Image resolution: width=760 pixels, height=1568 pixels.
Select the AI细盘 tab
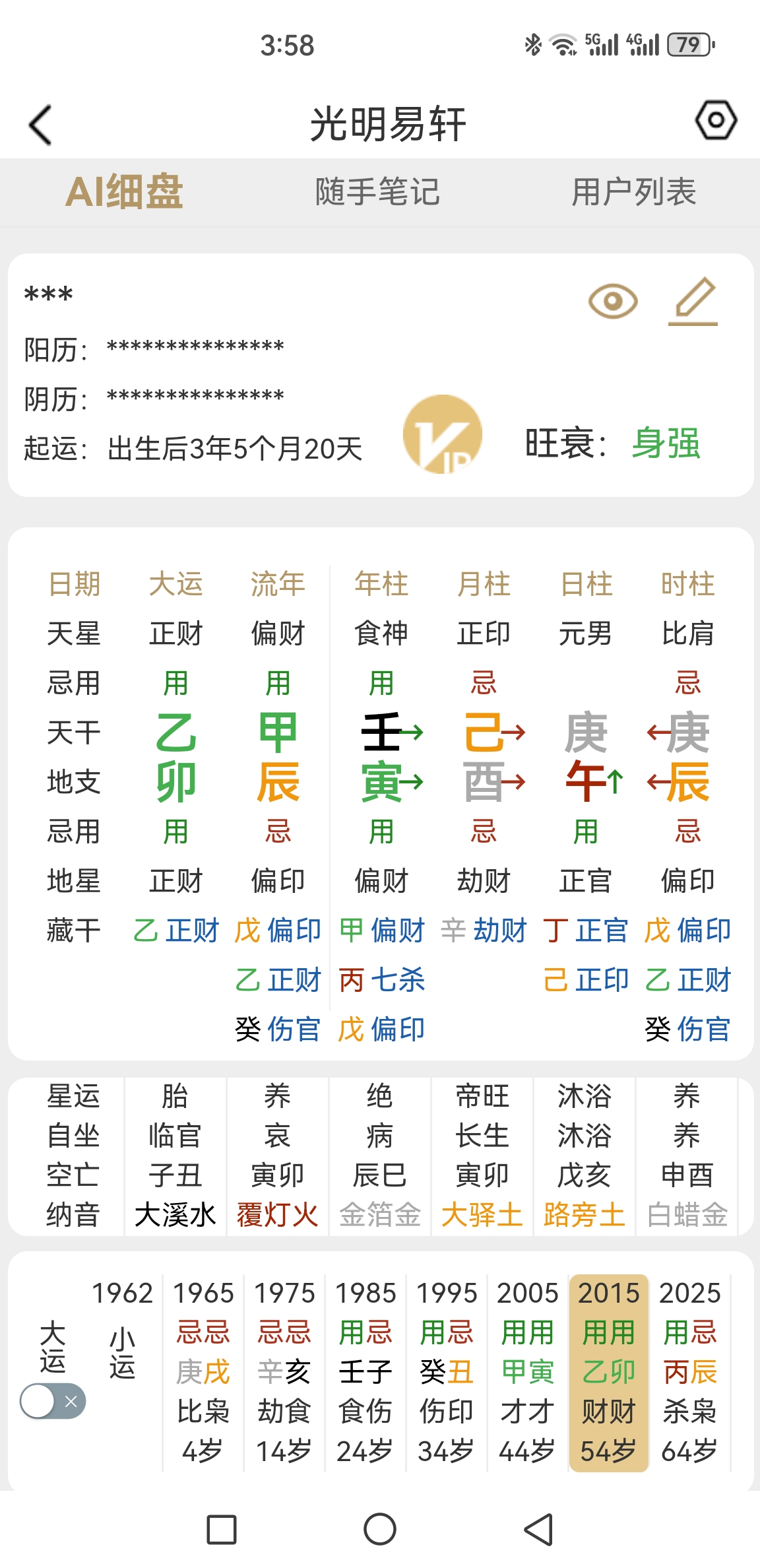(x=124, y=192)
